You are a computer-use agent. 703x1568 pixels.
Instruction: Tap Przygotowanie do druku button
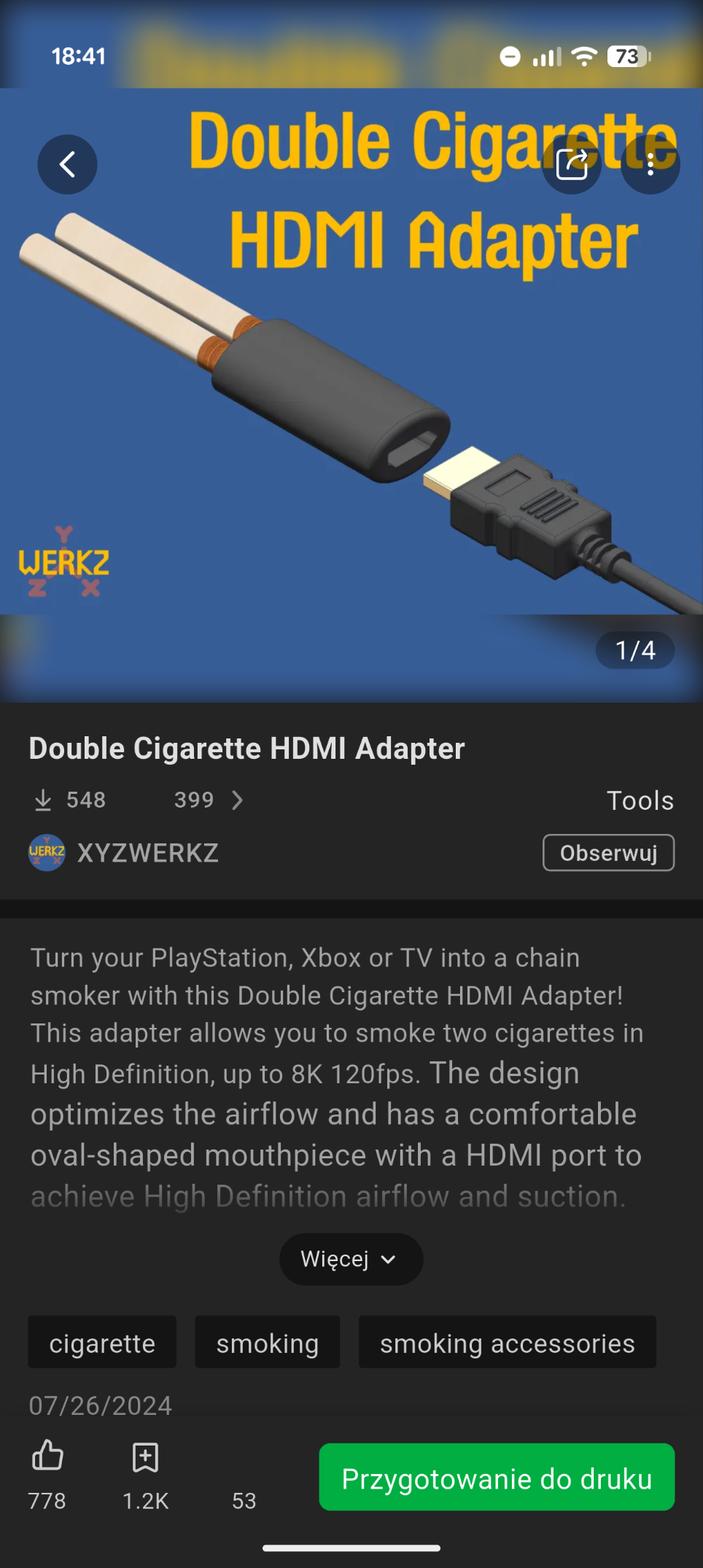(497, 1478)
